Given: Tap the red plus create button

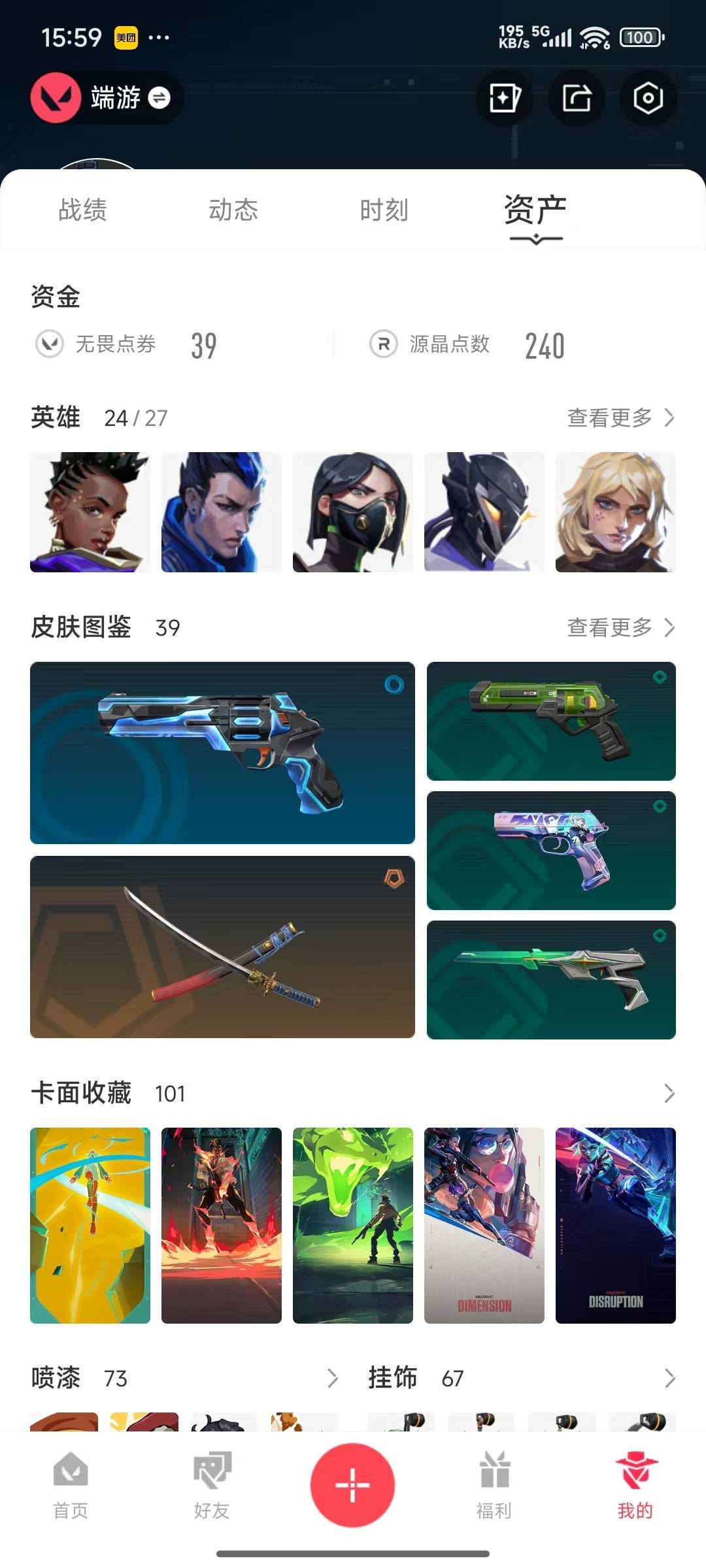Looking at the screenshot, I should 352,1484.
